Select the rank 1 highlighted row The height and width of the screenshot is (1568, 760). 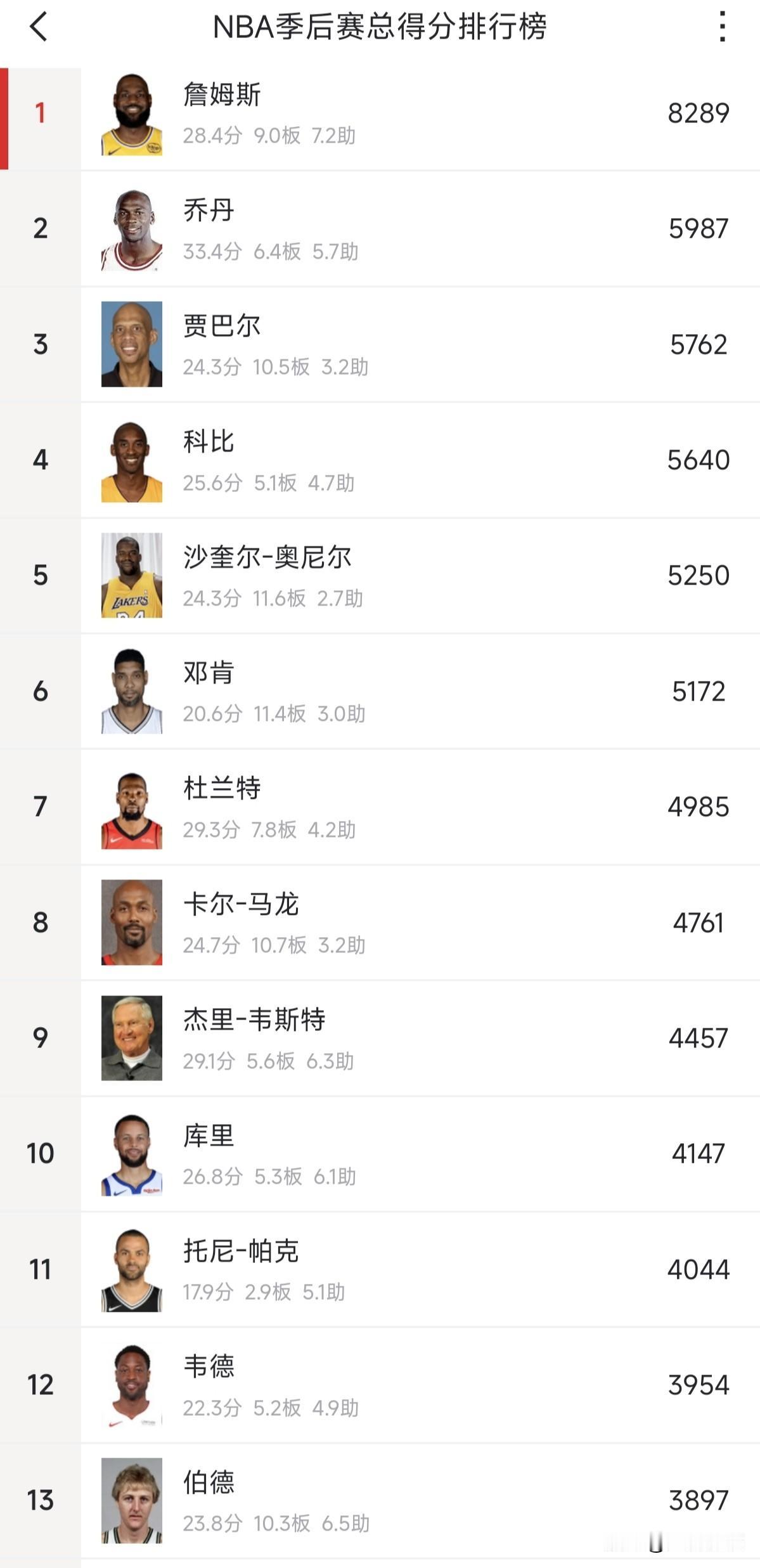[380, 113]
